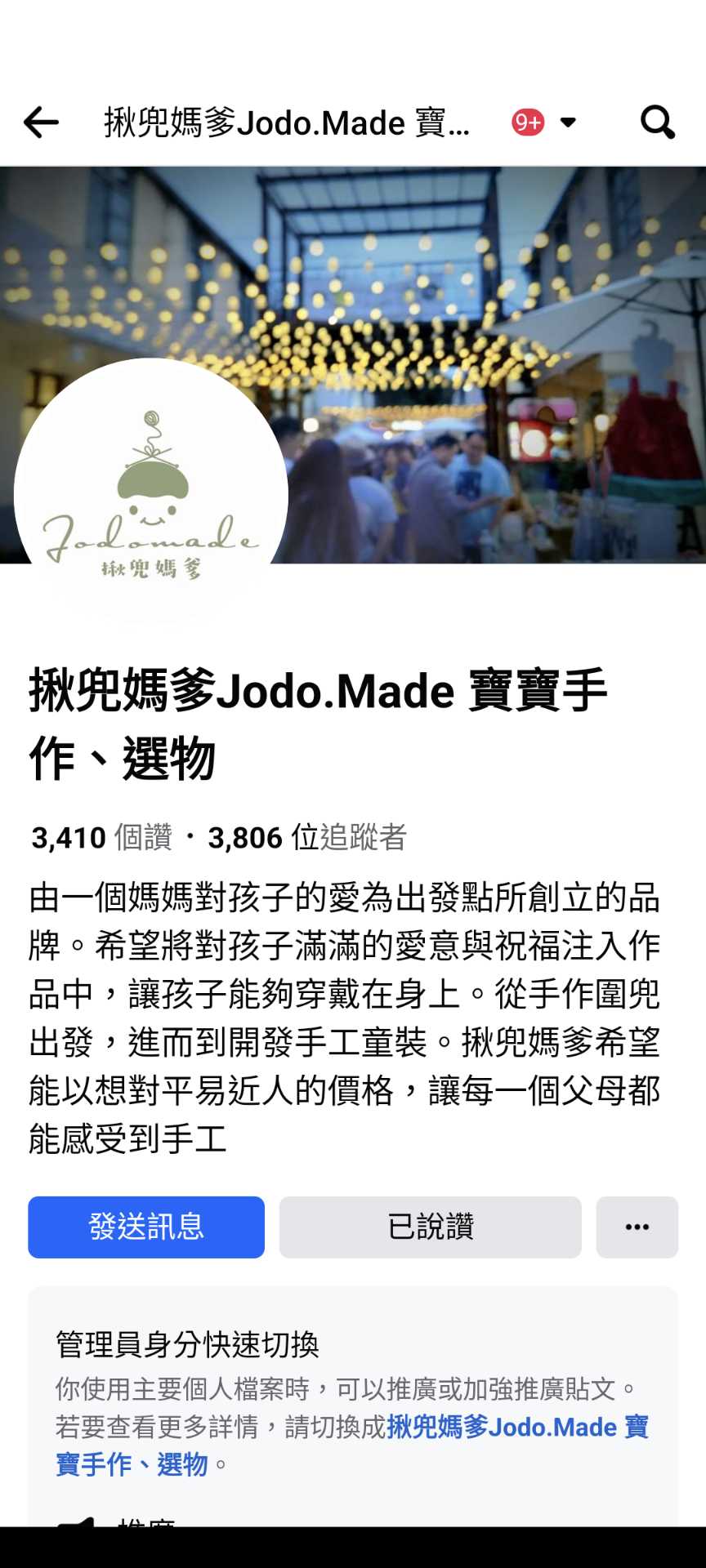The height and width of the screenshot is (1568, 706).
Task: Tap the 發送訊息 button
Action: click(146, 1227)
